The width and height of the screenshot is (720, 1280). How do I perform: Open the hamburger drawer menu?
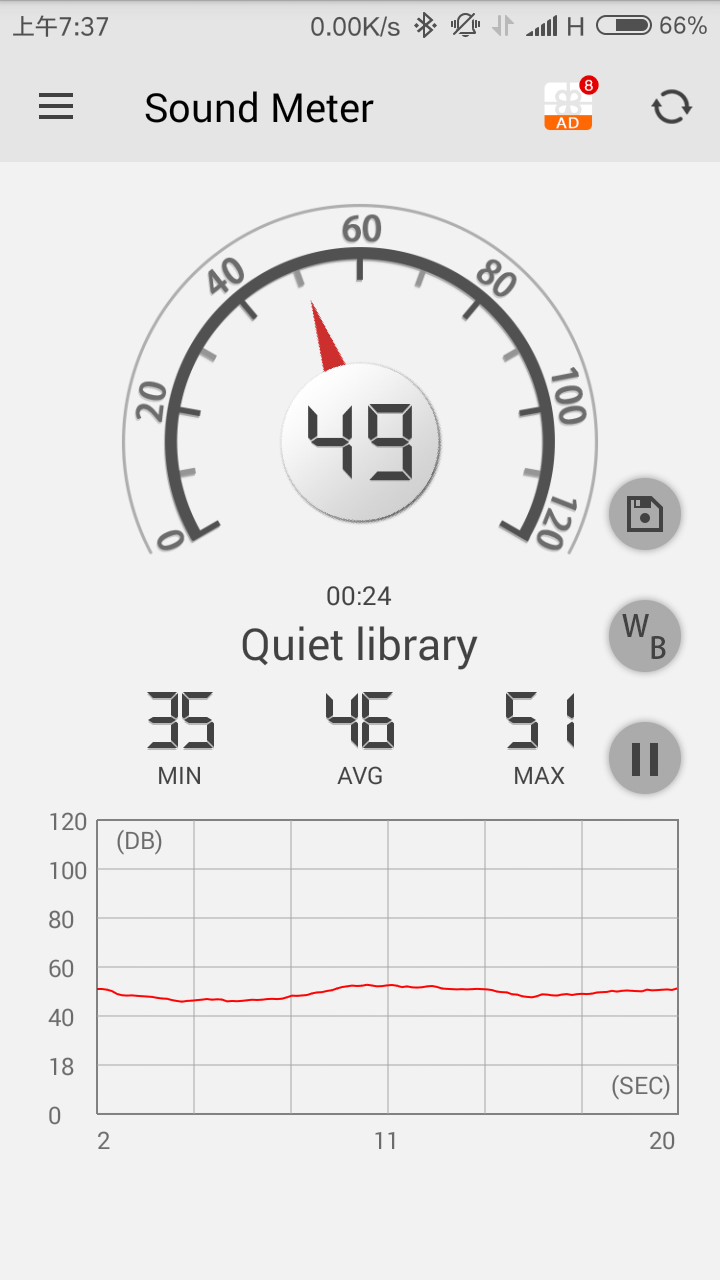tap(56, 107)
